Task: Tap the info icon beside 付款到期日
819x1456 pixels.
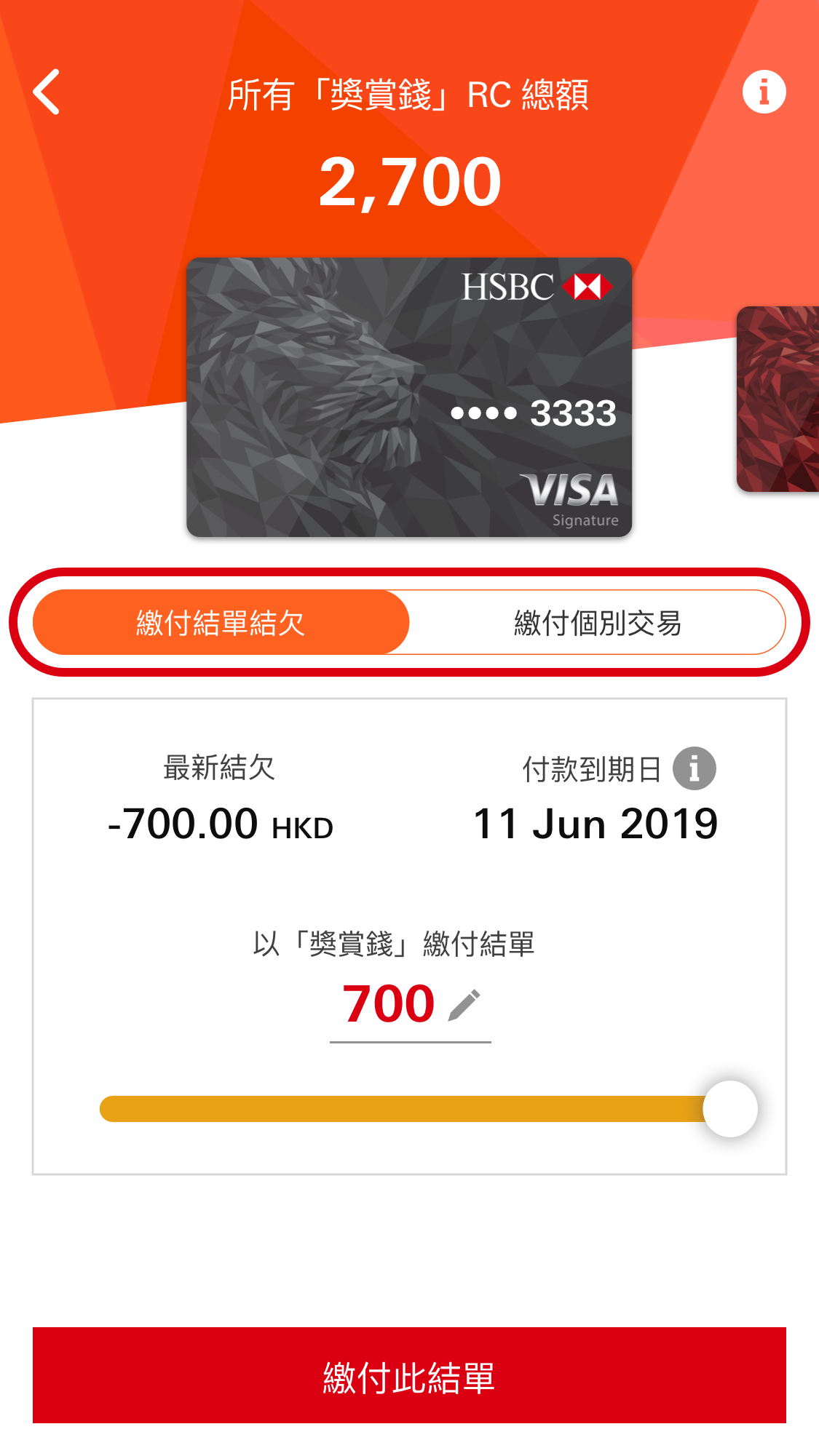Action: point(694,768)
